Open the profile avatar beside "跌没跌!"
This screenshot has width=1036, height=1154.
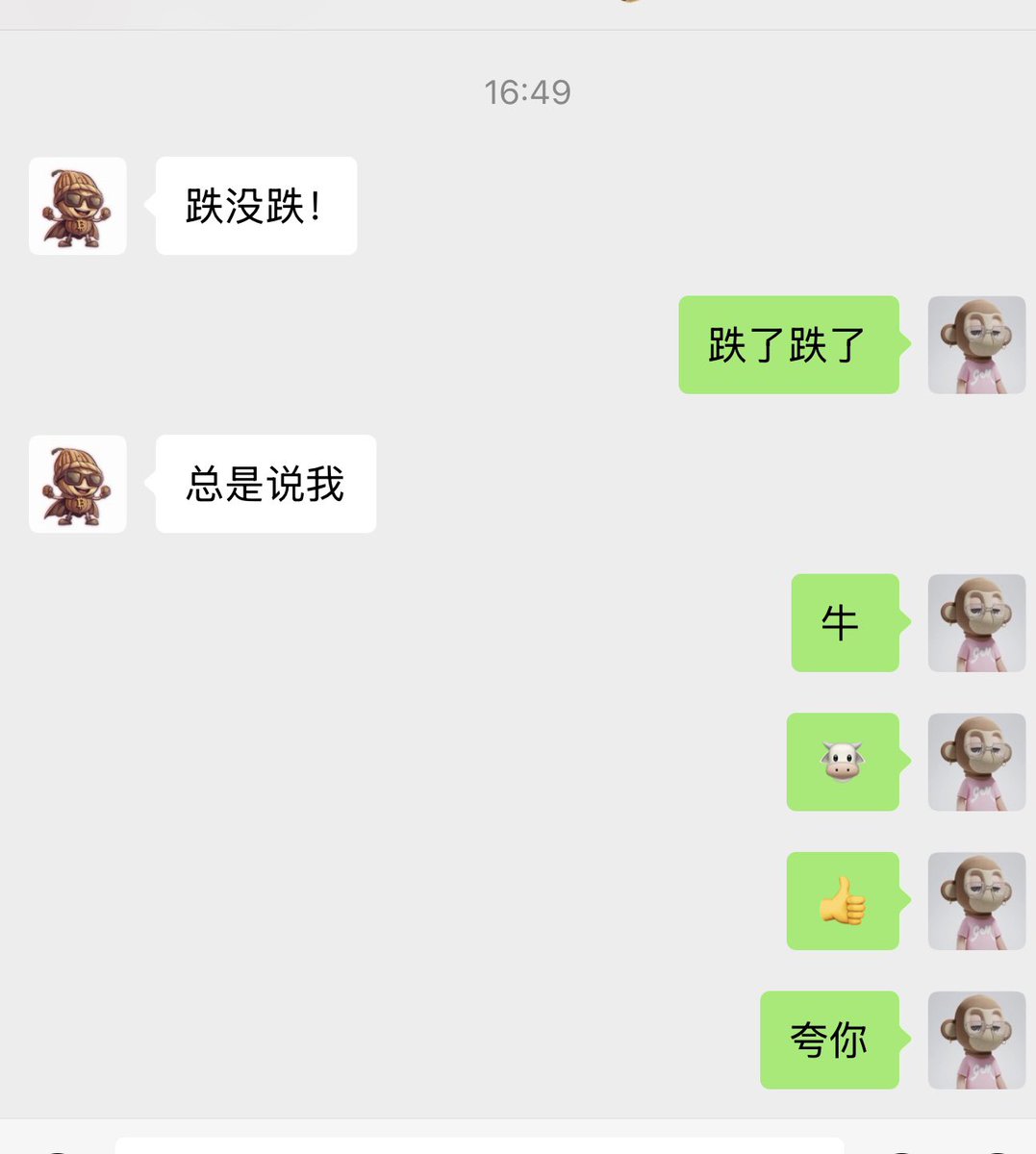(x=78, y=206)
